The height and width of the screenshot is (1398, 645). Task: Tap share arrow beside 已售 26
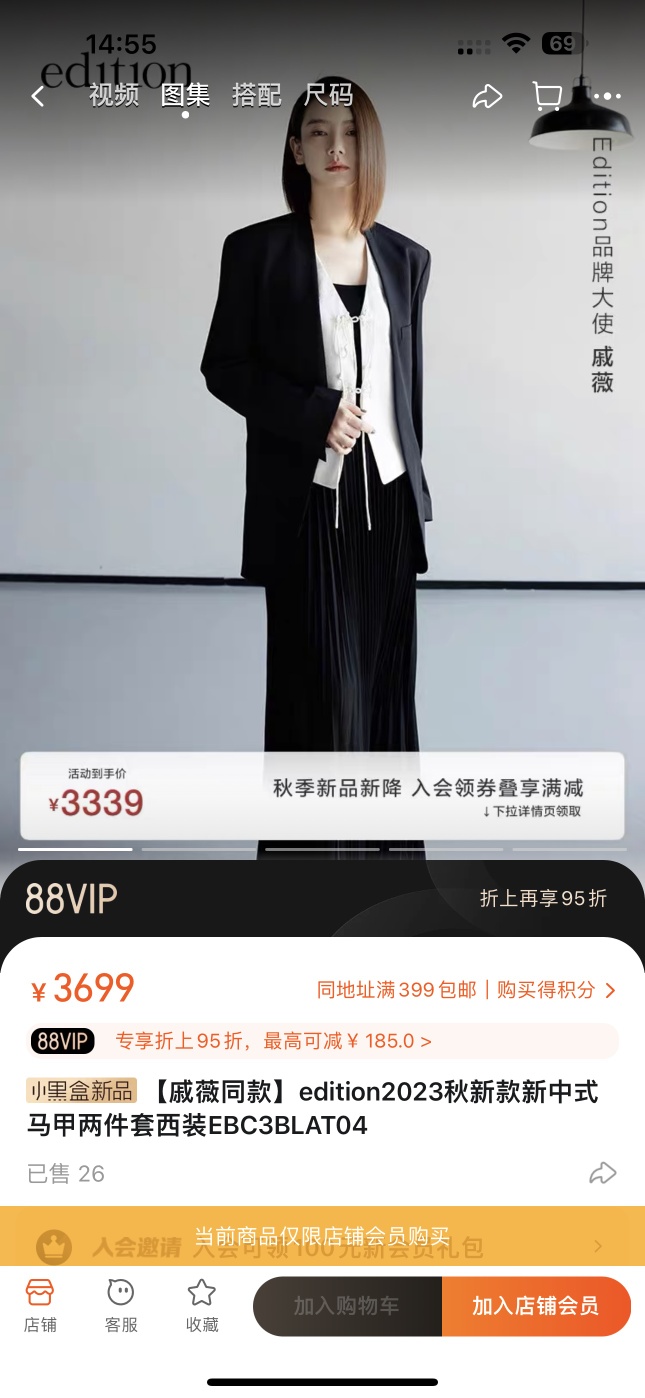click(602, 1173)
